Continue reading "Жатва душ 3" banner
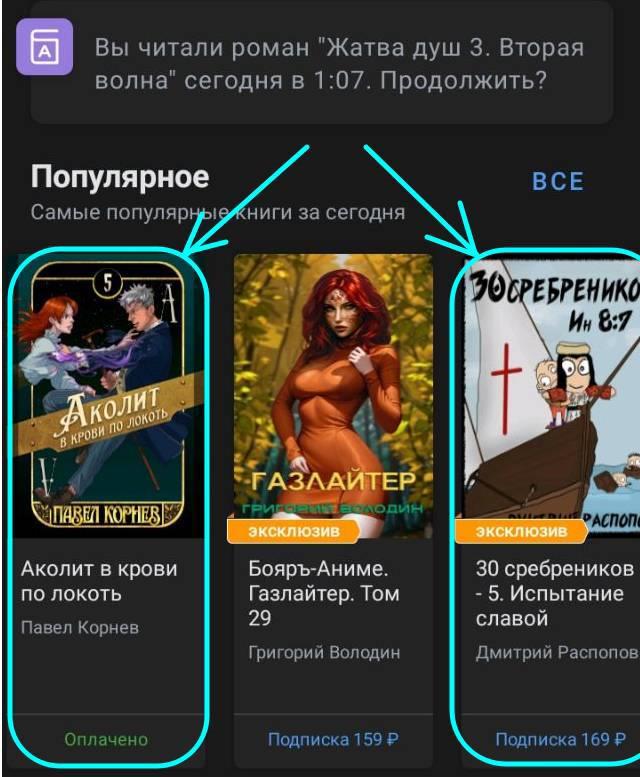The width and height of the screenshot is (640, 777). tap(320, 64)
